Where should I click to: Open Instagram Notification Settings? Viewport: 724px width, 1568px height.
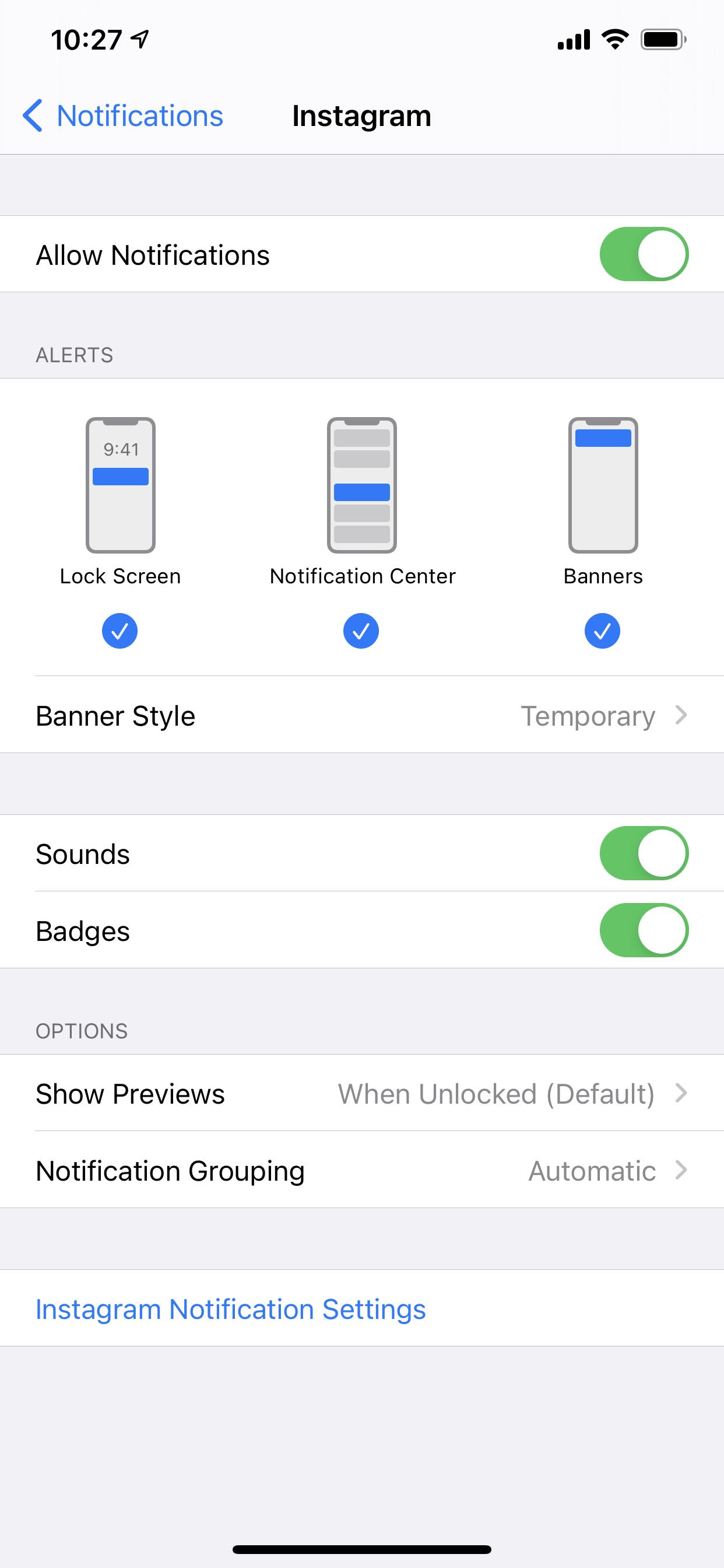click(x=231, y=1308)
